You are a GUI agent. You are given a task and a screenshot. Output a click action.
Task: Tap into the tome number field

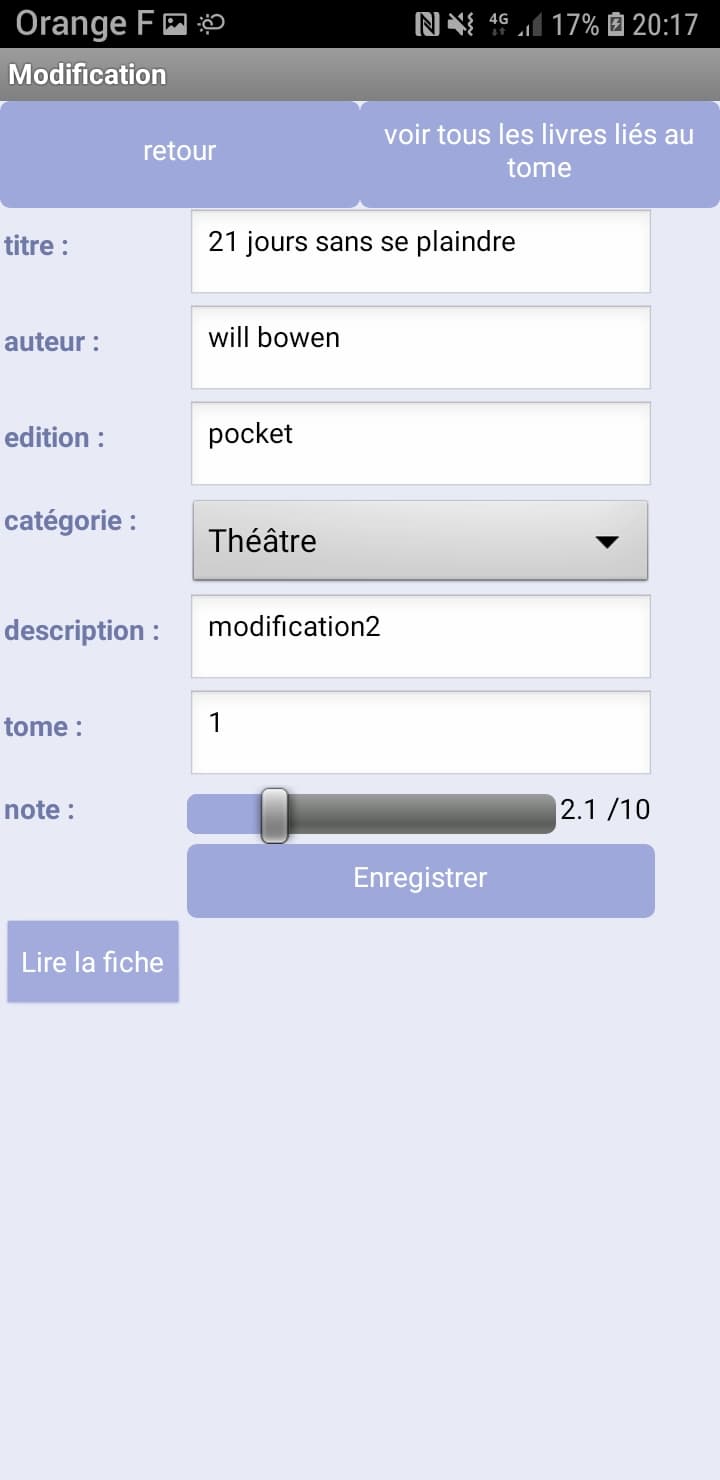click(421, 732)
